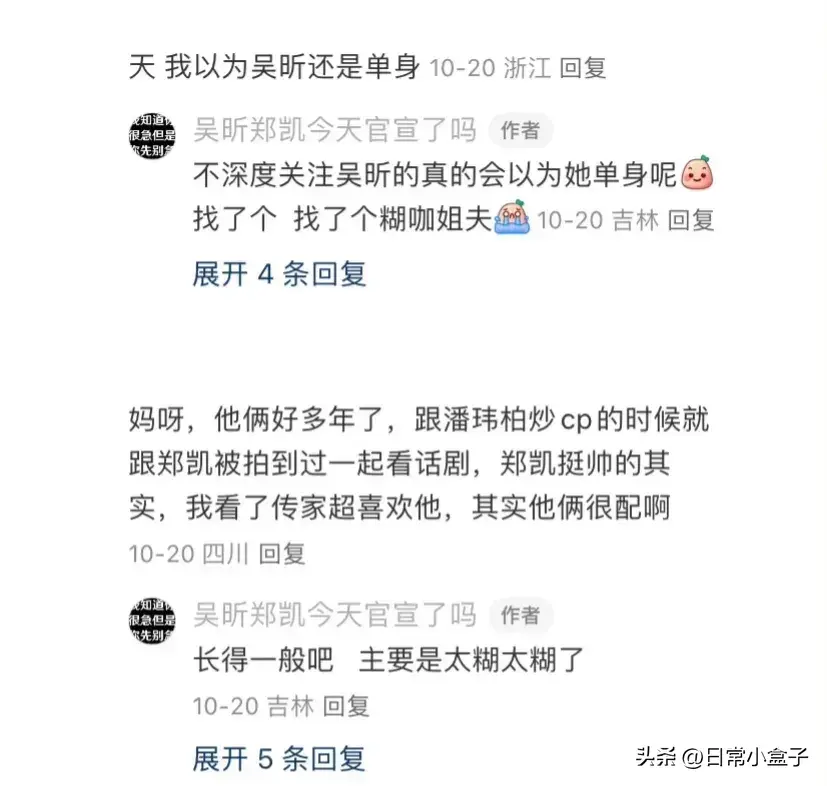Open author username above the '长得一般吧' reply
This screenshot has width=827, height=786.
(x=334, y=613)
